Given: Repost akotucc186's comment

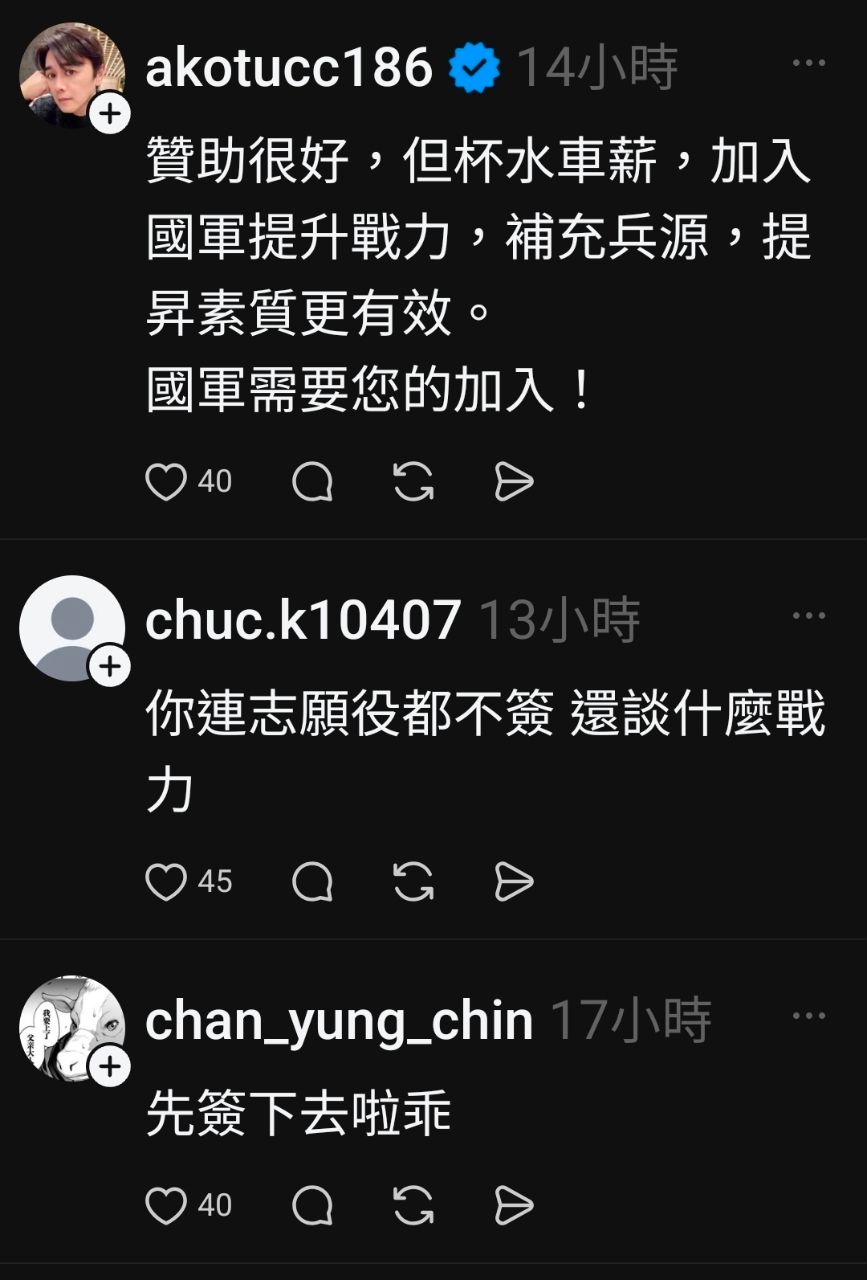Looking at the screenshot, I should coord(413,483).
